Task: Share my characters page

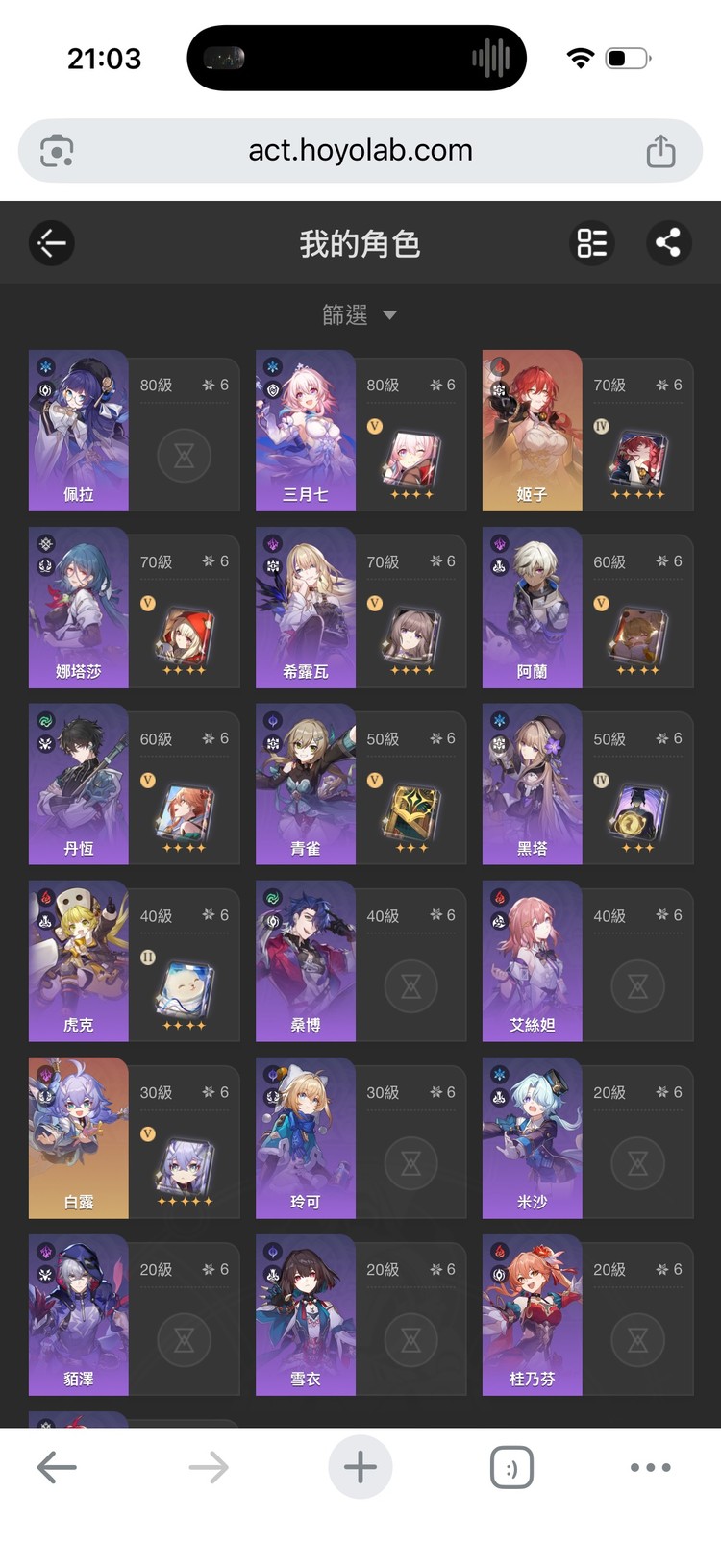Action: [x=667, y=243]
